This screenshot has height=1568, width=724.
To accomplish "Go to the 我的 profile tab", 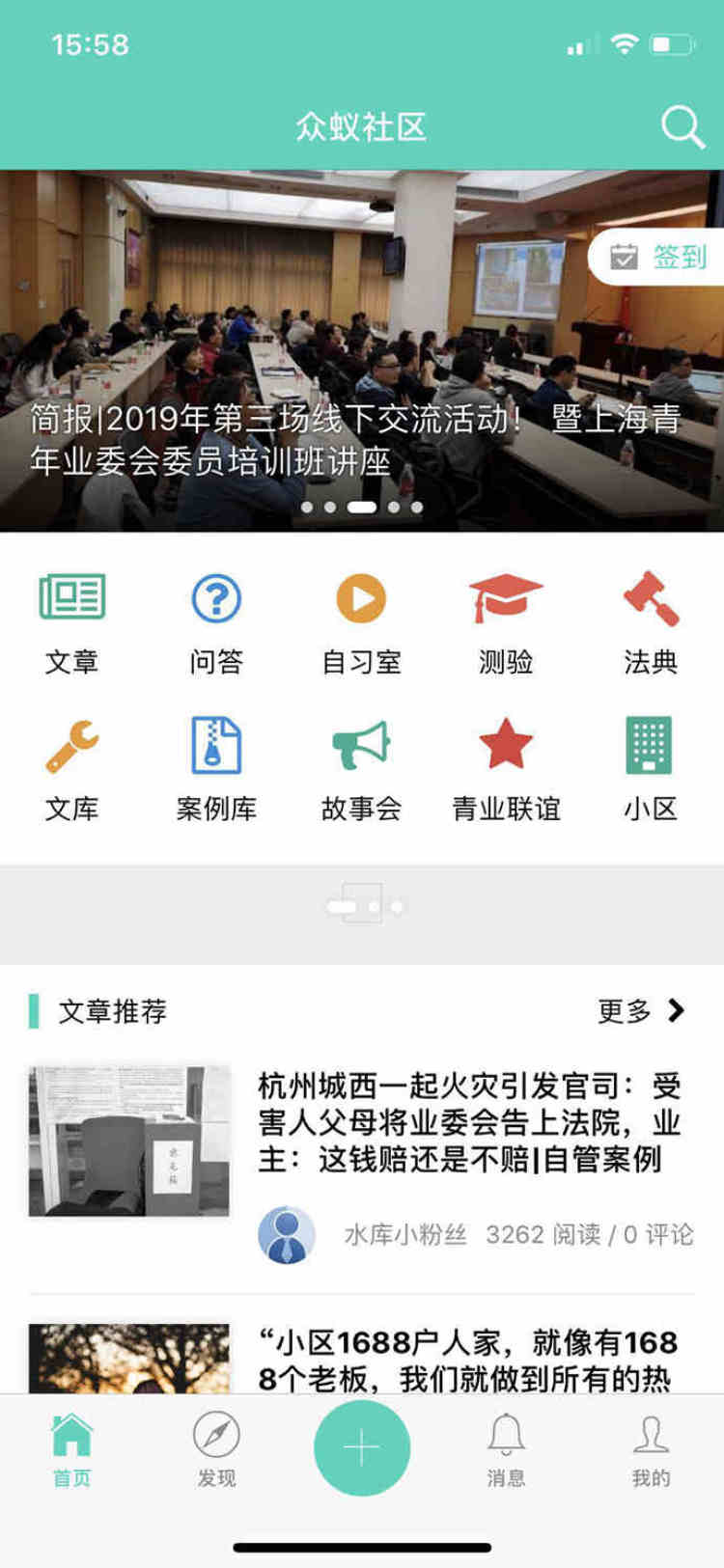I will pos(651,1448).
